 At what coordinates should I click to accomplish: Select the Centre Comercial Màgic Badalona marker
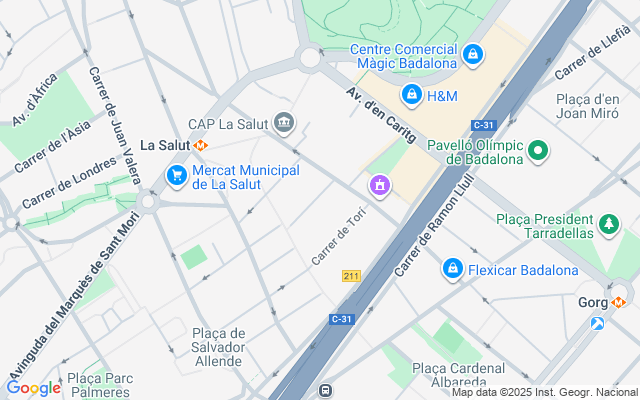click(x=474, y=54)
